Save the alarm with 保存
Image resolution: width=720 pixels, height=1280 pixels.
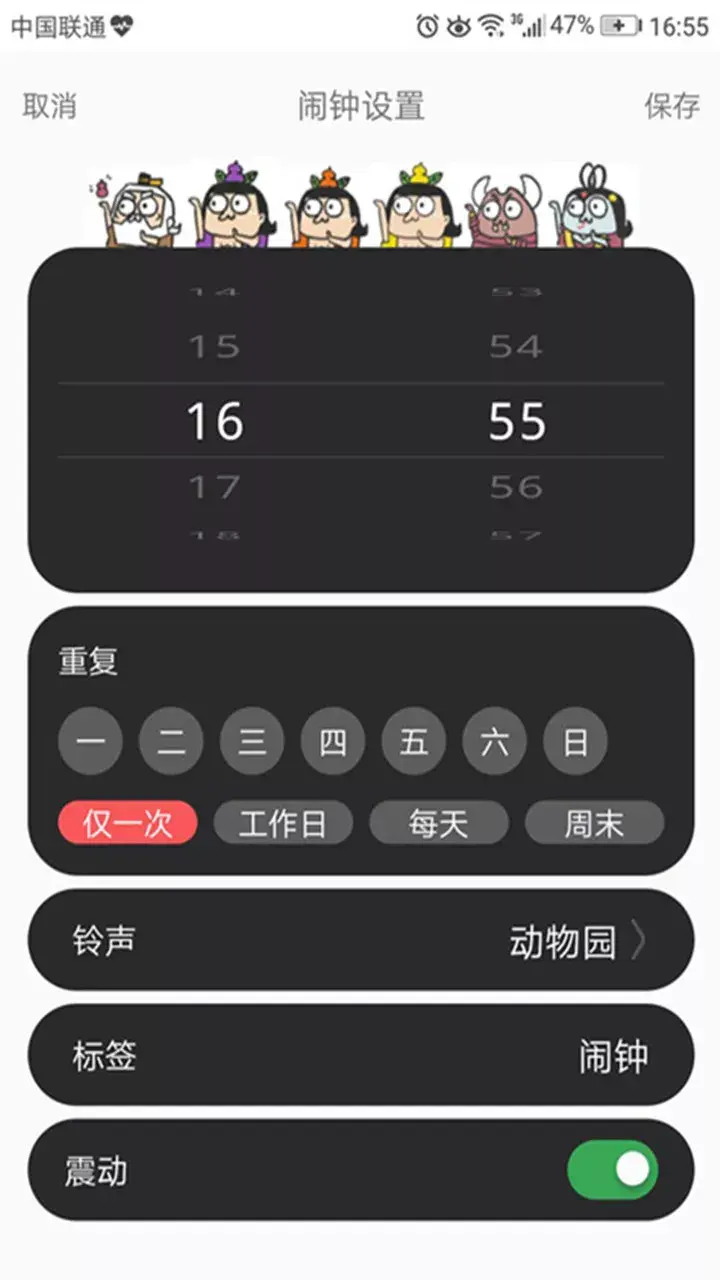tap(671, 106)
